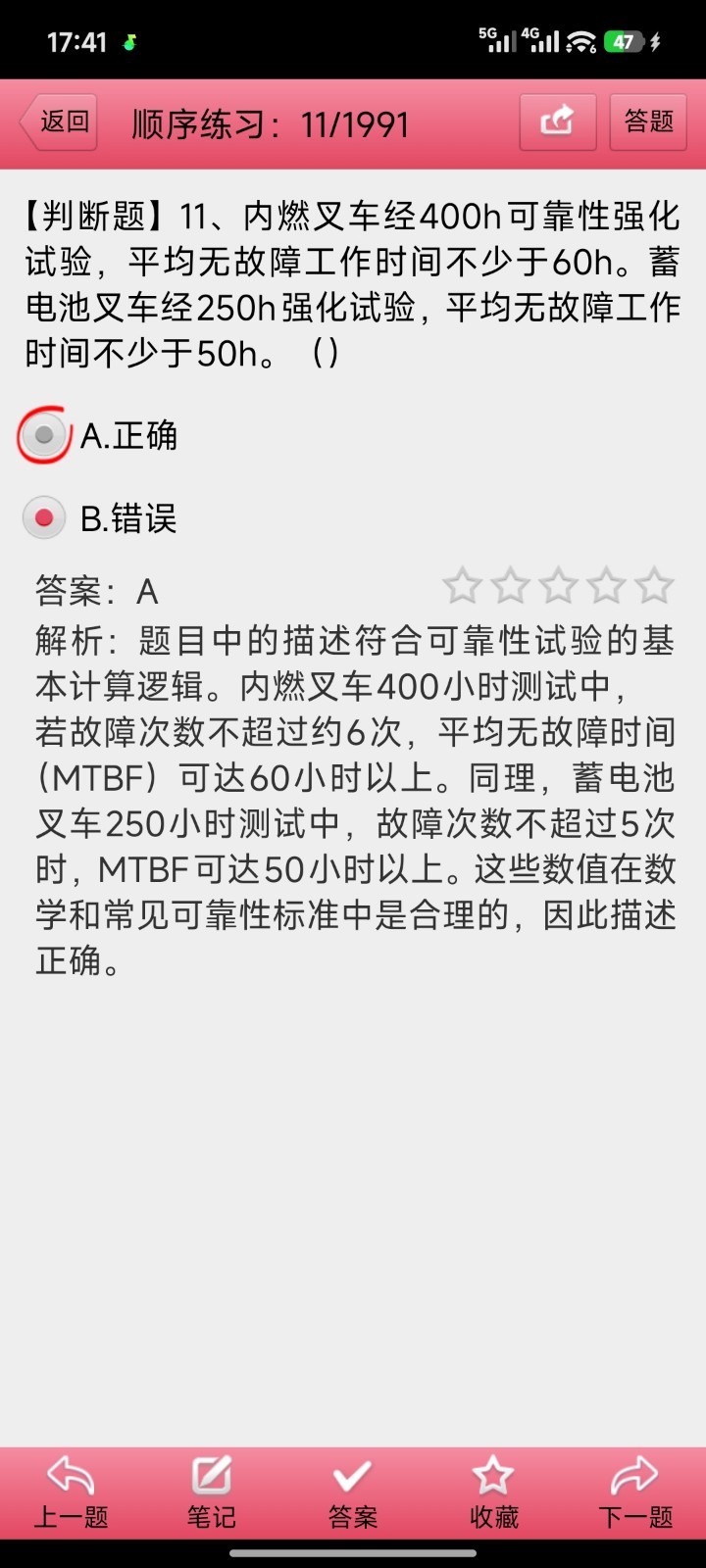Screen dimensions: 706x1568
Task: Toggle the 答案 display at the bottom
Action: [353, 1493]
